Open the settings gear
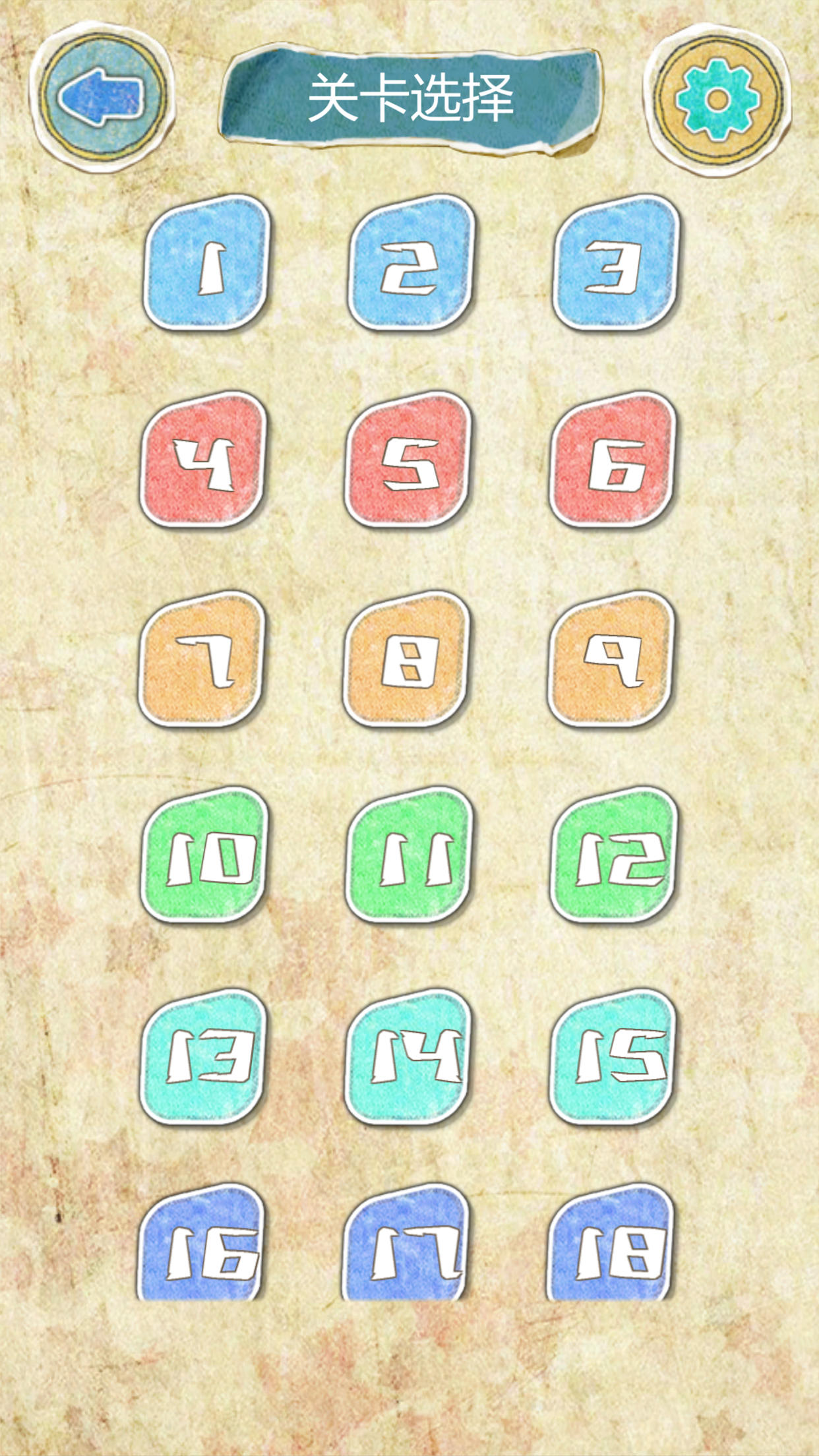The image size is (819, 1456). (x=717, y=99)
